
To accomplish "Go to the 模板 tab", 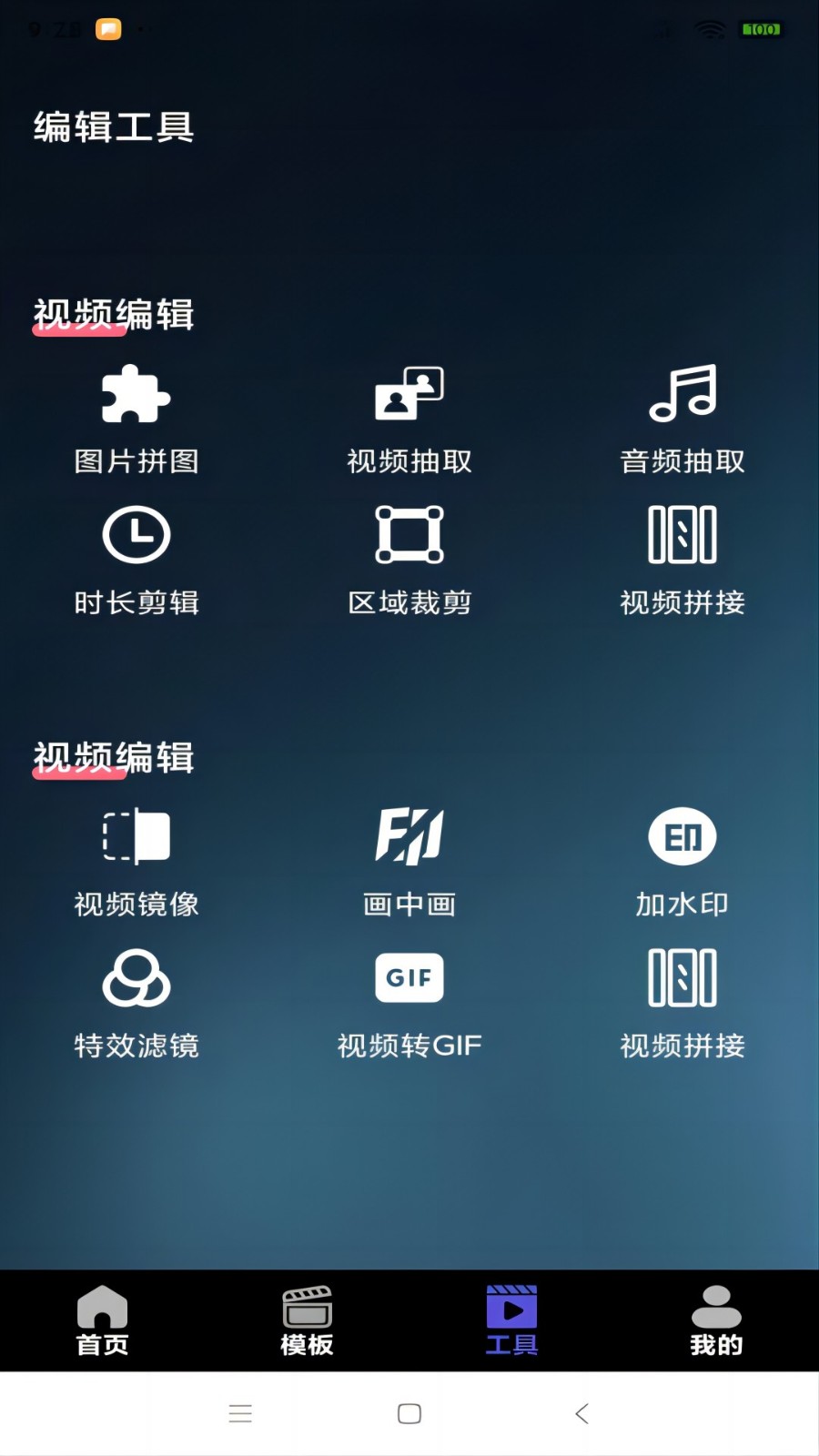I will tap(307, 1319).
